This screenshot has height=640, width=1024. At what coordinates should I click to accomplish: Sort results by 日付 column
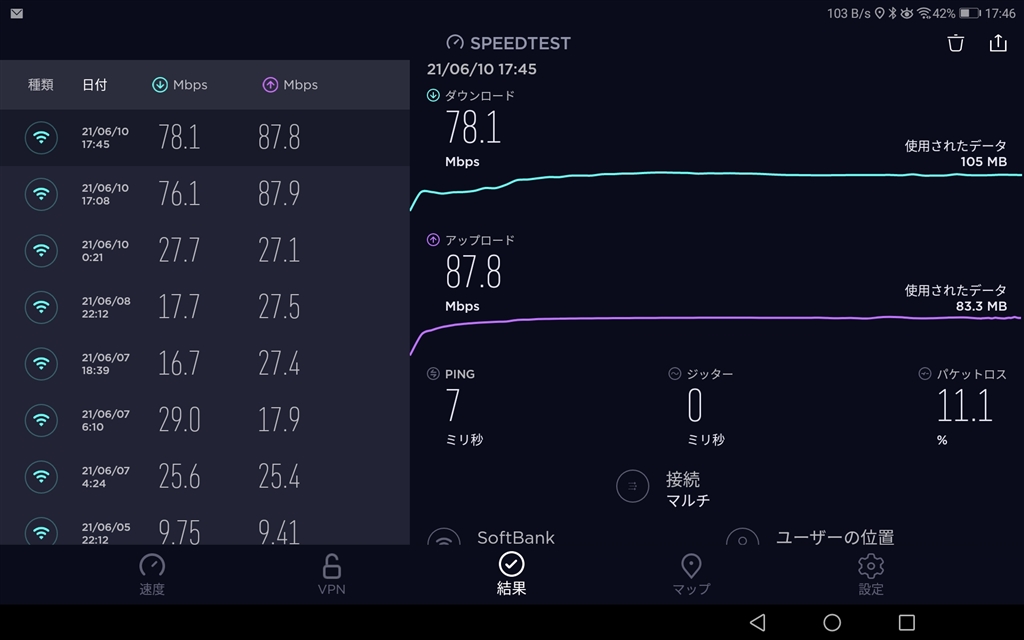[x=94, y=85]
